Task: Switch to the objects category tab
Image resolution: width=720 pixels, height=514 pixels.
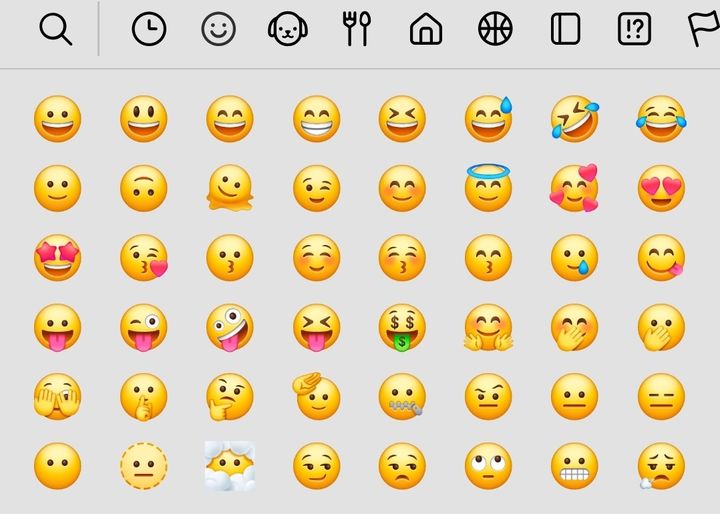Action: [x=565, y=30]
